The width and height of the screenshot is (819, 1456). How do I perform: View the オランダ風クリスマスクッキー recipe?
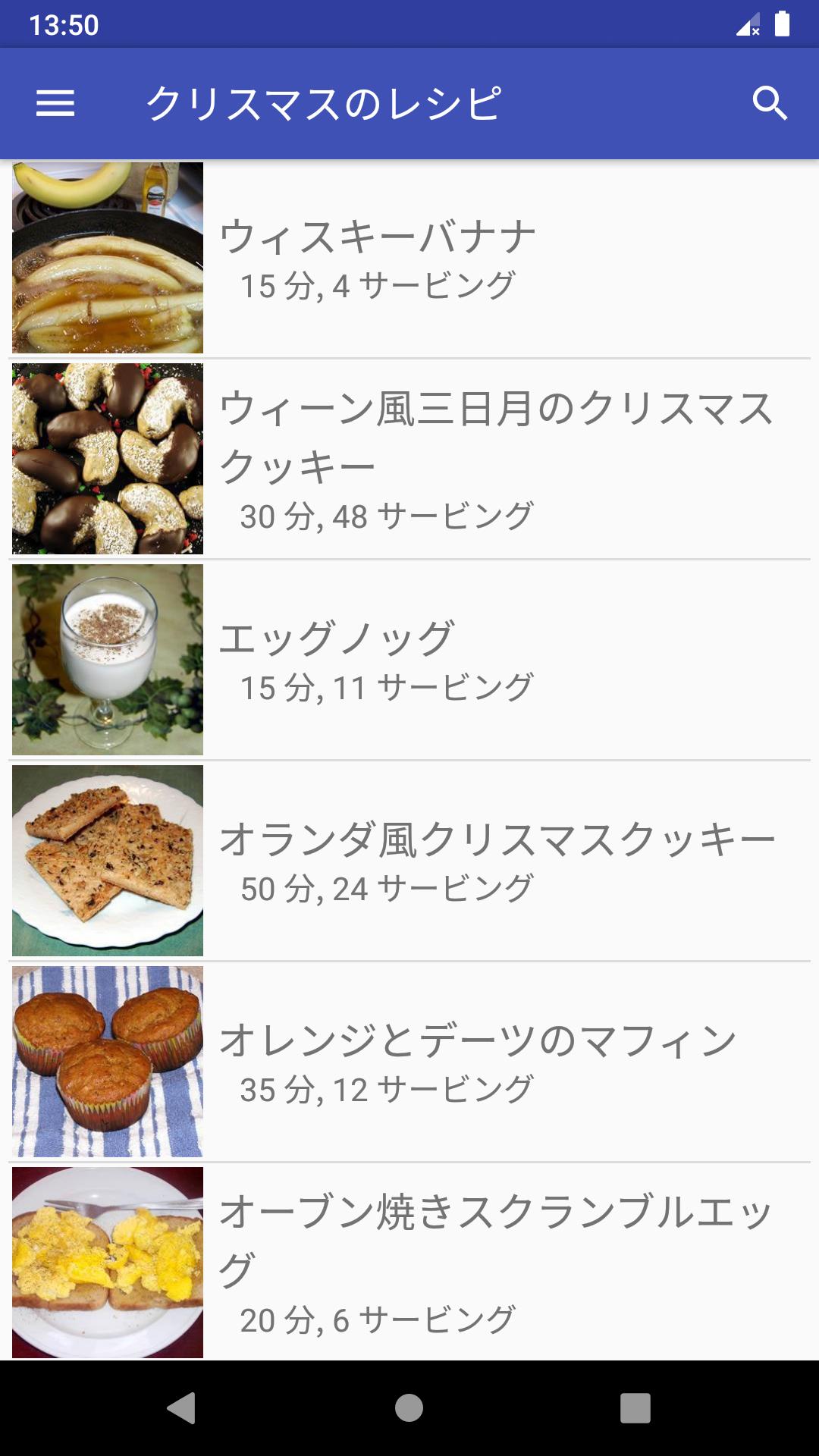click(x=409, y=861)
